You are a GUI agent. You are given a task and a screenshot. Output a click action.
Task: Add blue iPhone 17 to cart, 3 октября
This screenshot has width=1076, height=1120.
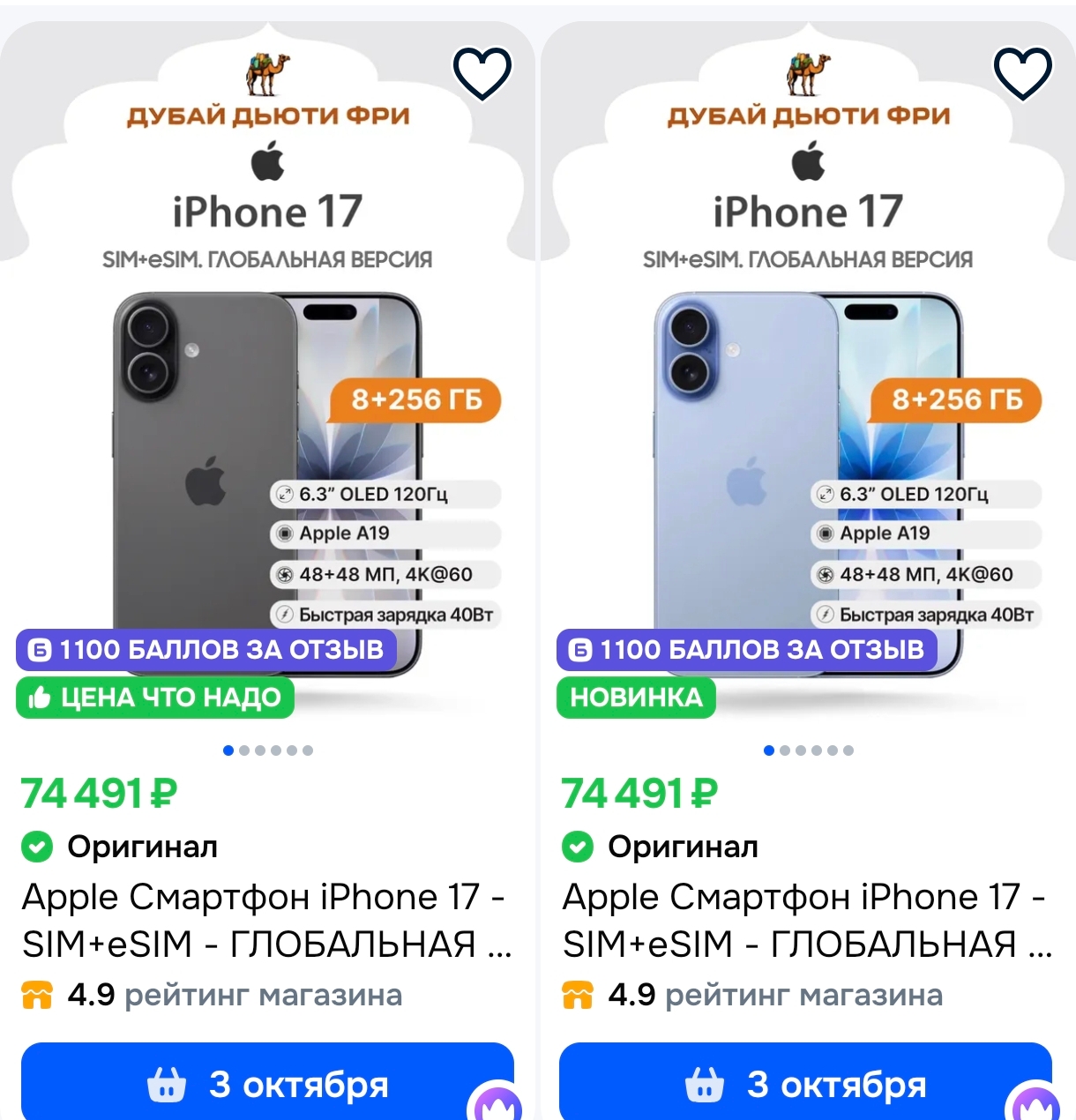coord(806,1083)
